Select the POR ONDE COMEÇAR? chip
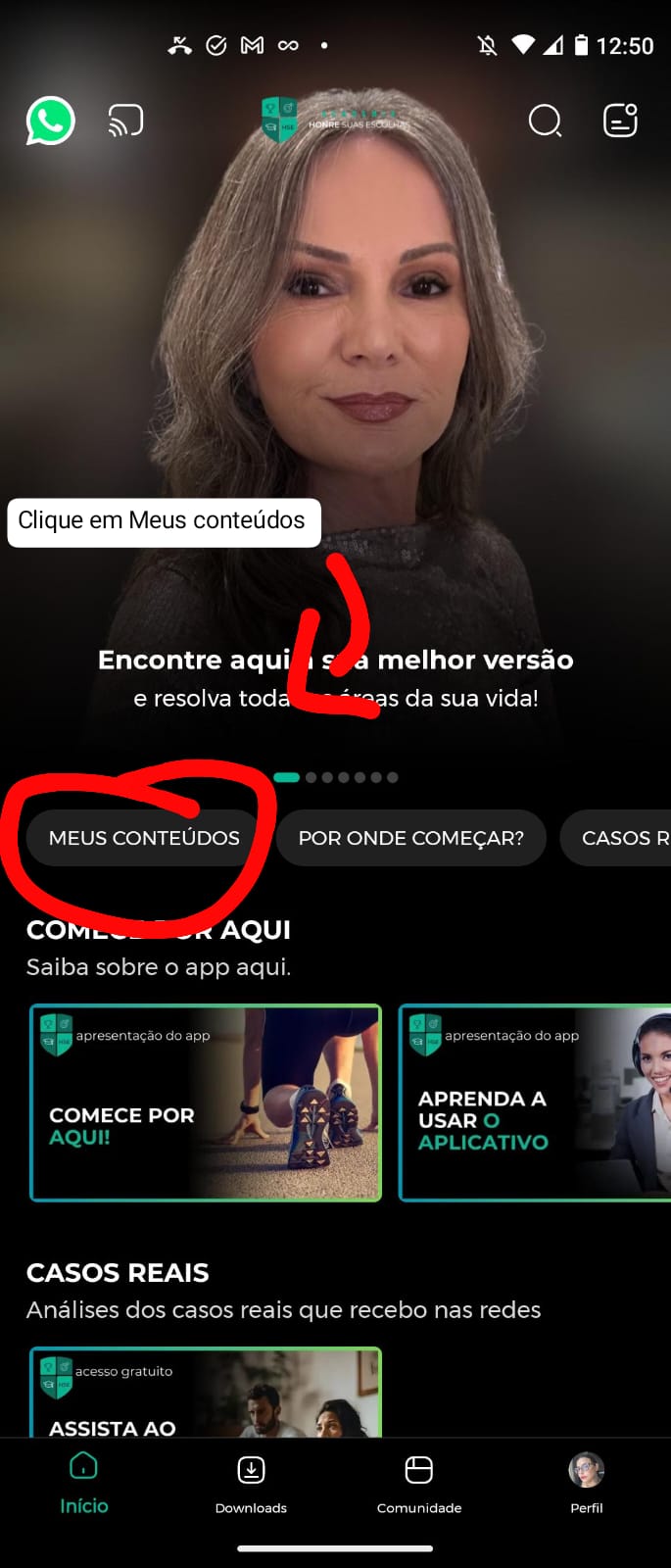This screenshot has width=671, height=1568. tap(410, 838)
